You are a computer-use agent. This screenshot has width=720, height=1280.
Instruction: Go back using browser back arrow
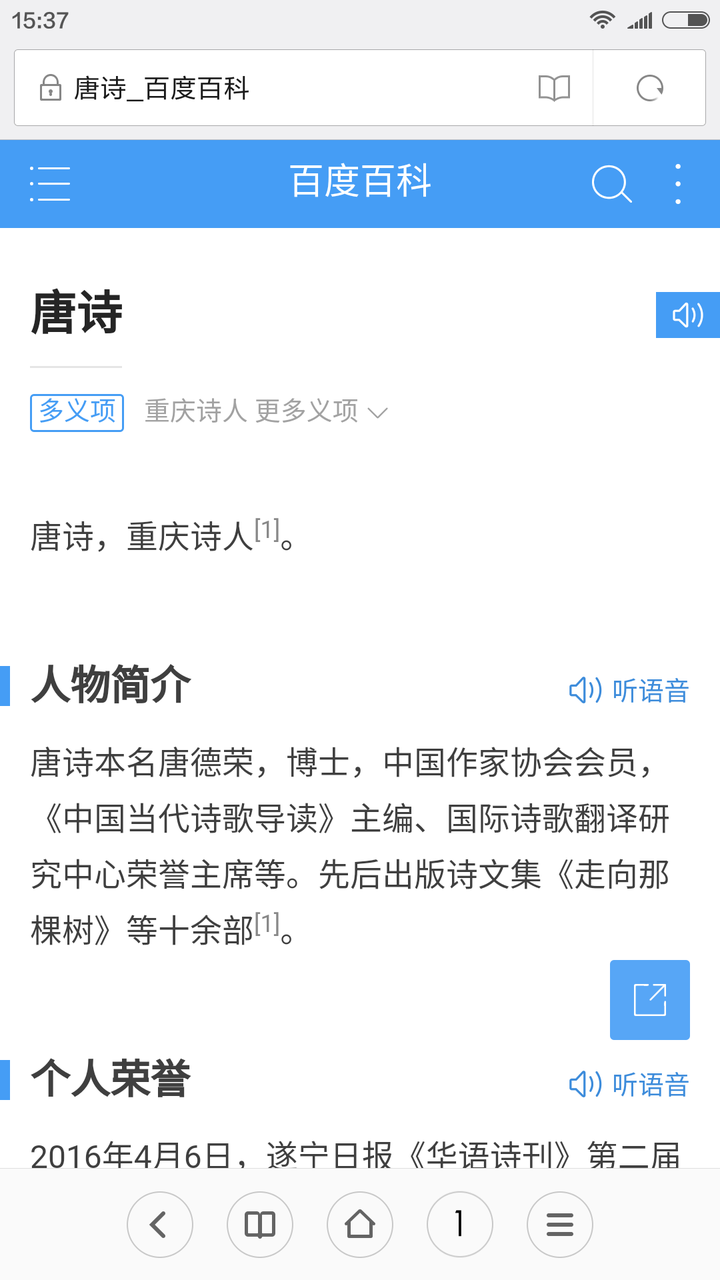point(160,1224)
